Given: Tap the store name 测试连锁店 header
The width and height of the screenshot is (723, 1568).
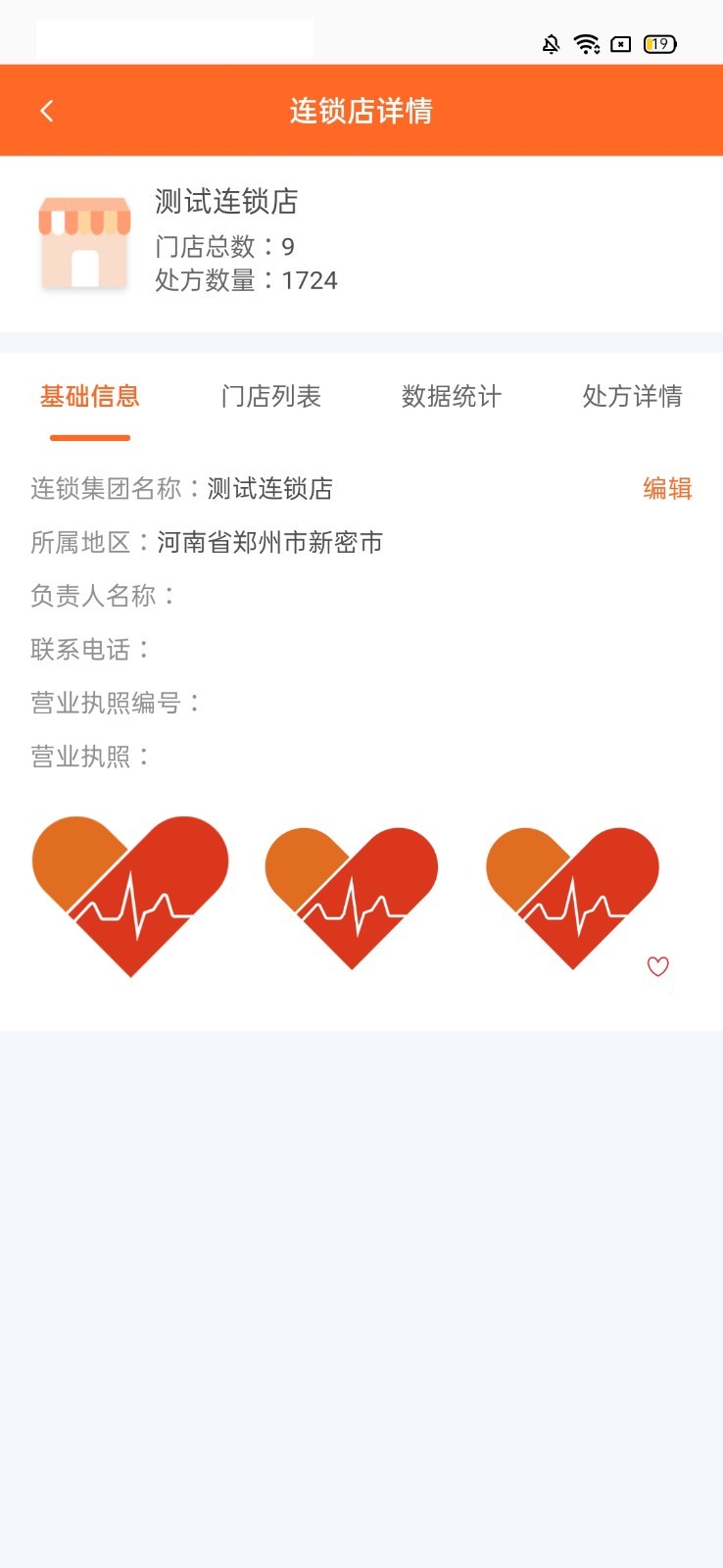Looking at the screenshot, I should point(226,204).
